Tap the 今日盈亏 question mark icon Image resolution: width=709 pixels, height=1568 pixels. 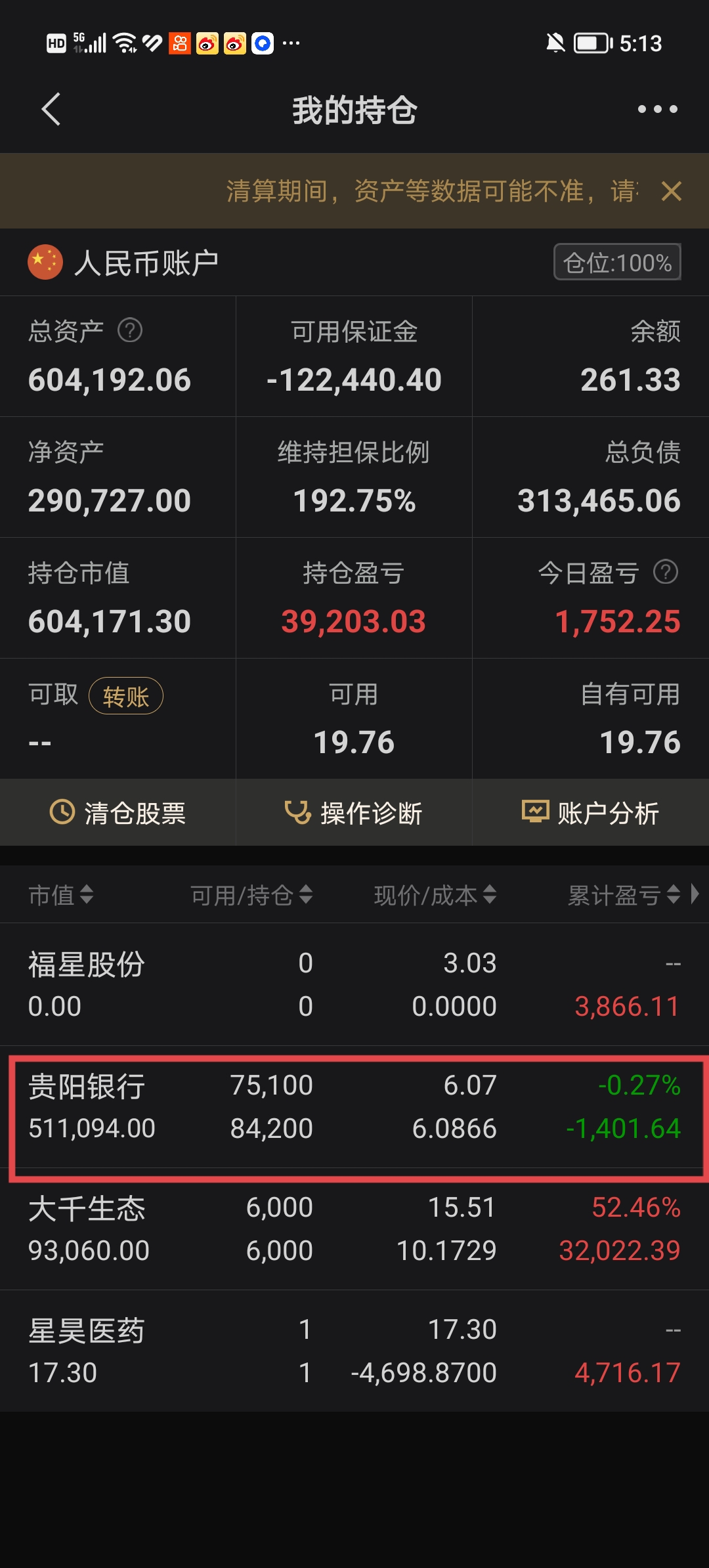(666, 573)
